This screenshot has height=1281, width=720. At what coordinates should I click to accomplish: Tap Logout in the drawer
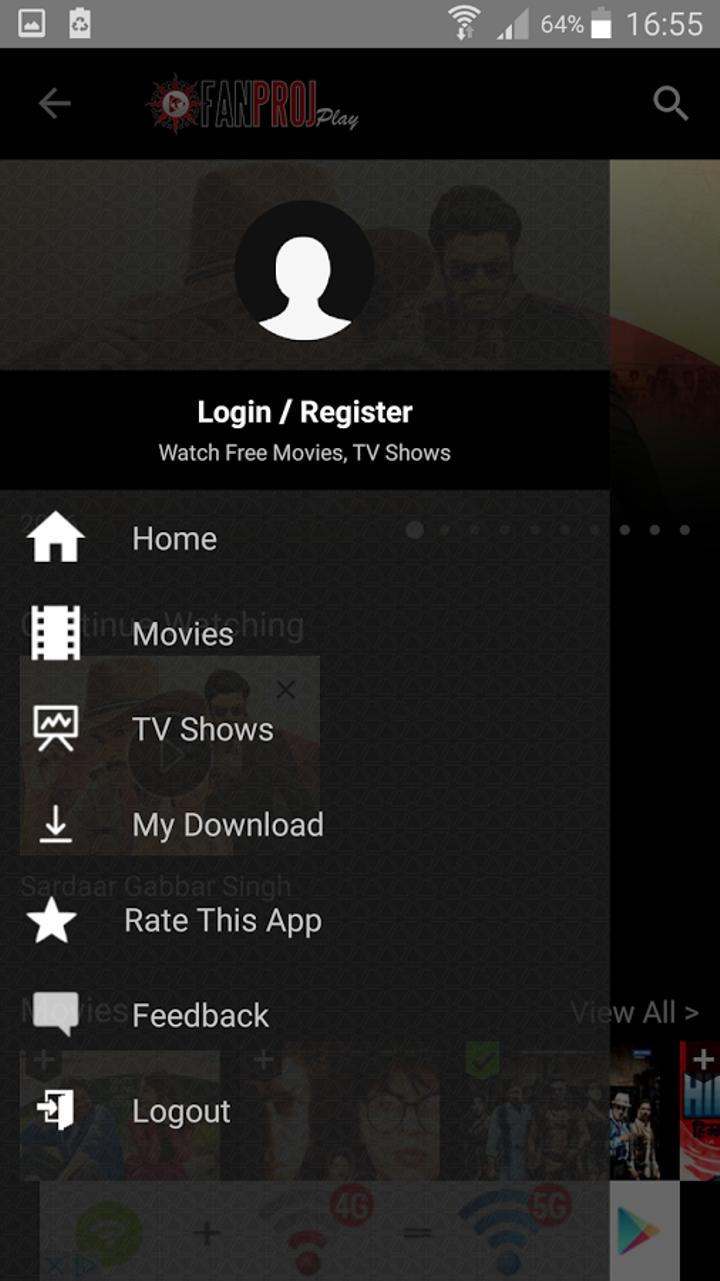pos(181,1111)
